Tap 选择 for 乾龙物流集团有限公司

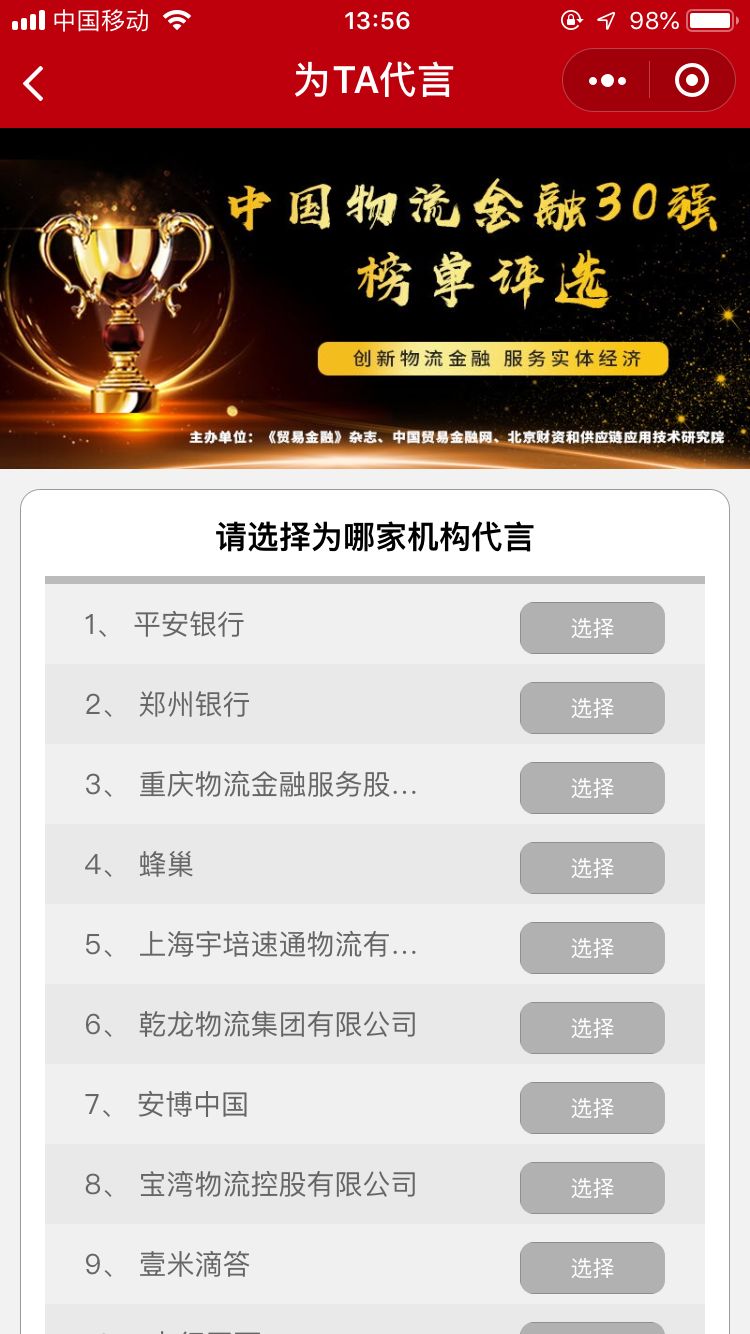click(x=592, y=1028)
